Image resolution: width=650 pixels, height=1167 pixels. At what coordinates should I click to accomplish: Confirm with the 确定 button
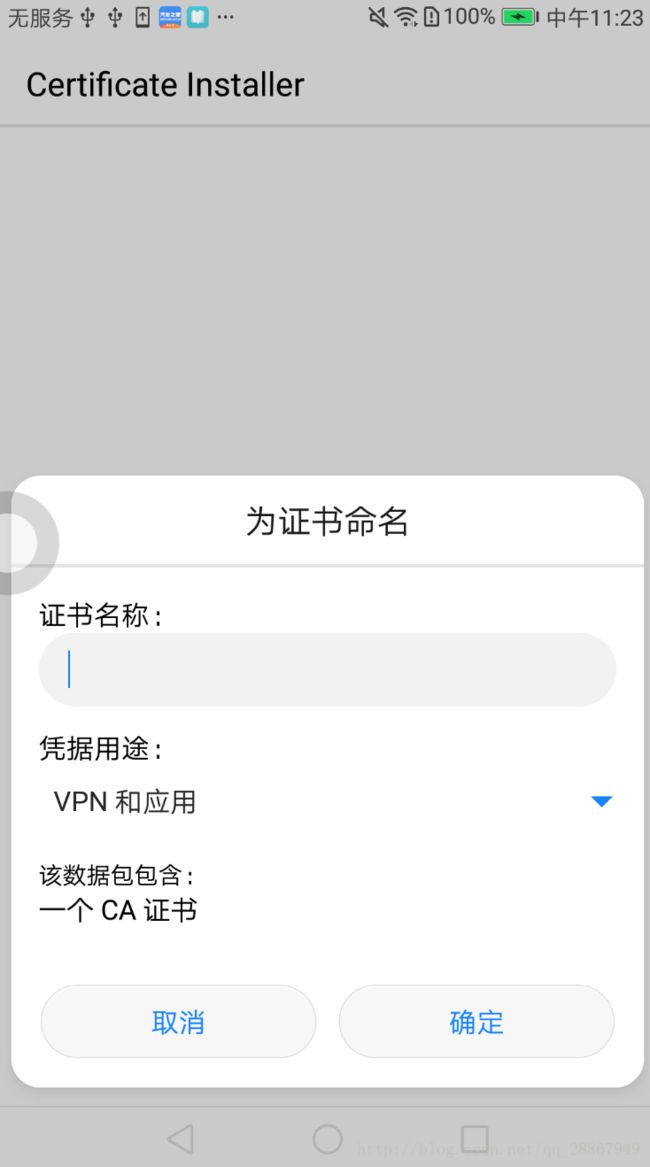pos(477,1022)
